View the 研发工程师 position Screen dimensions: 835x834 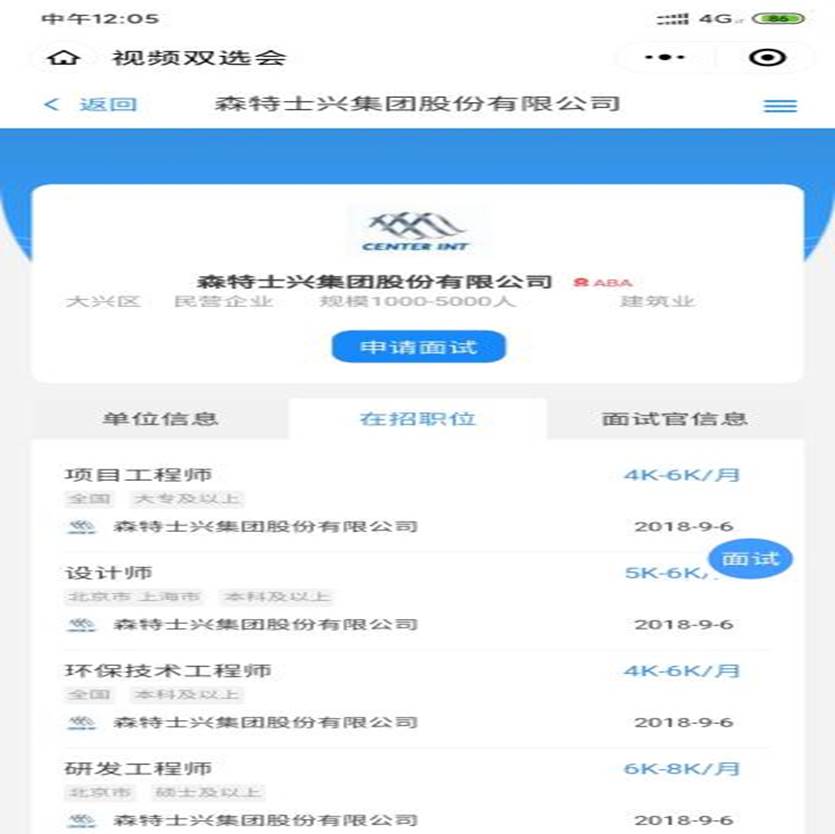click(x=139, y=769)
